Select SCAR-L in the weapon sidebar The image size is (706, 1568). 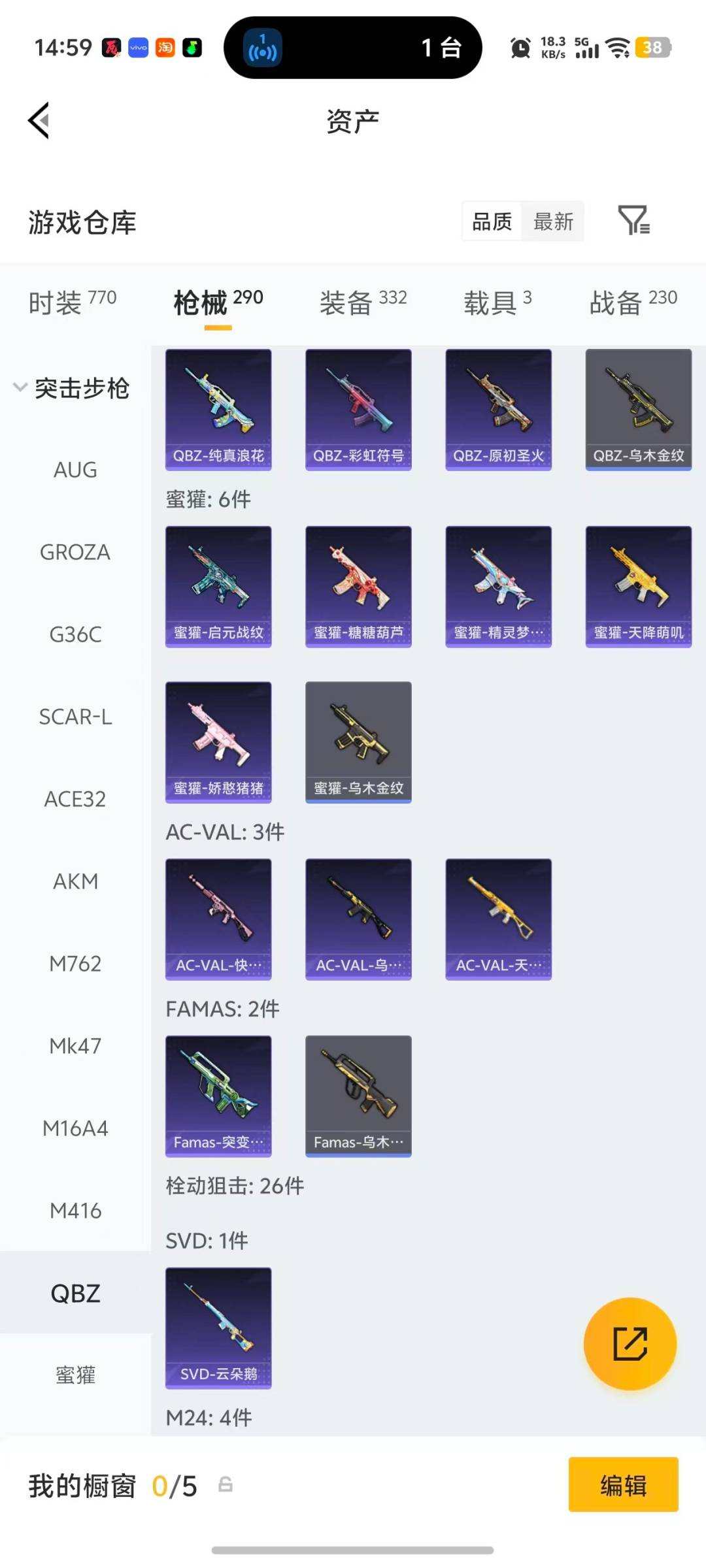tap(75, 717)
